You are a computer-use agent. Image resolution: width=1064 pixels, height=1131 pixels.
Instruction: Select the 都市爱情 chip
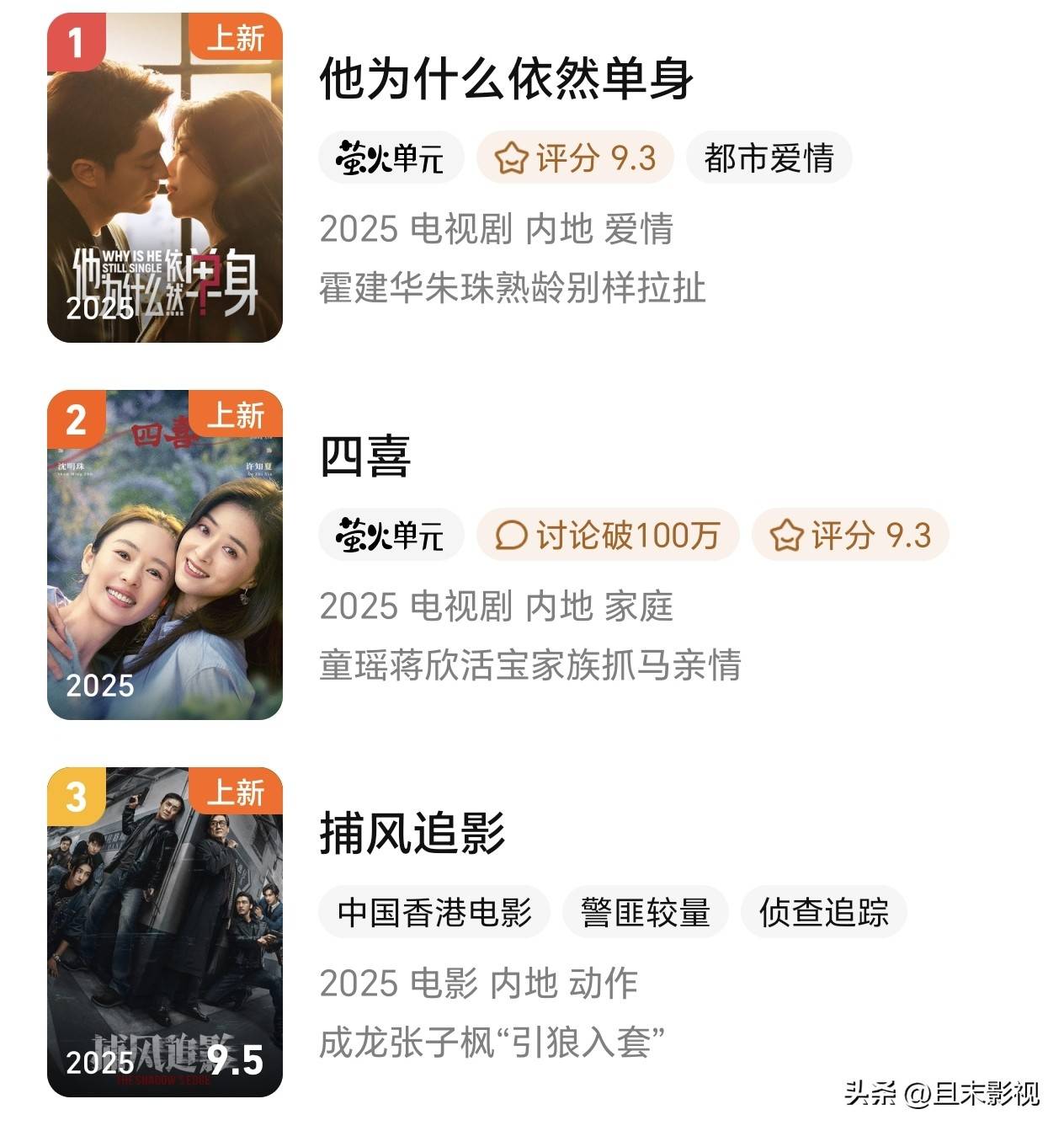point(769,157)
